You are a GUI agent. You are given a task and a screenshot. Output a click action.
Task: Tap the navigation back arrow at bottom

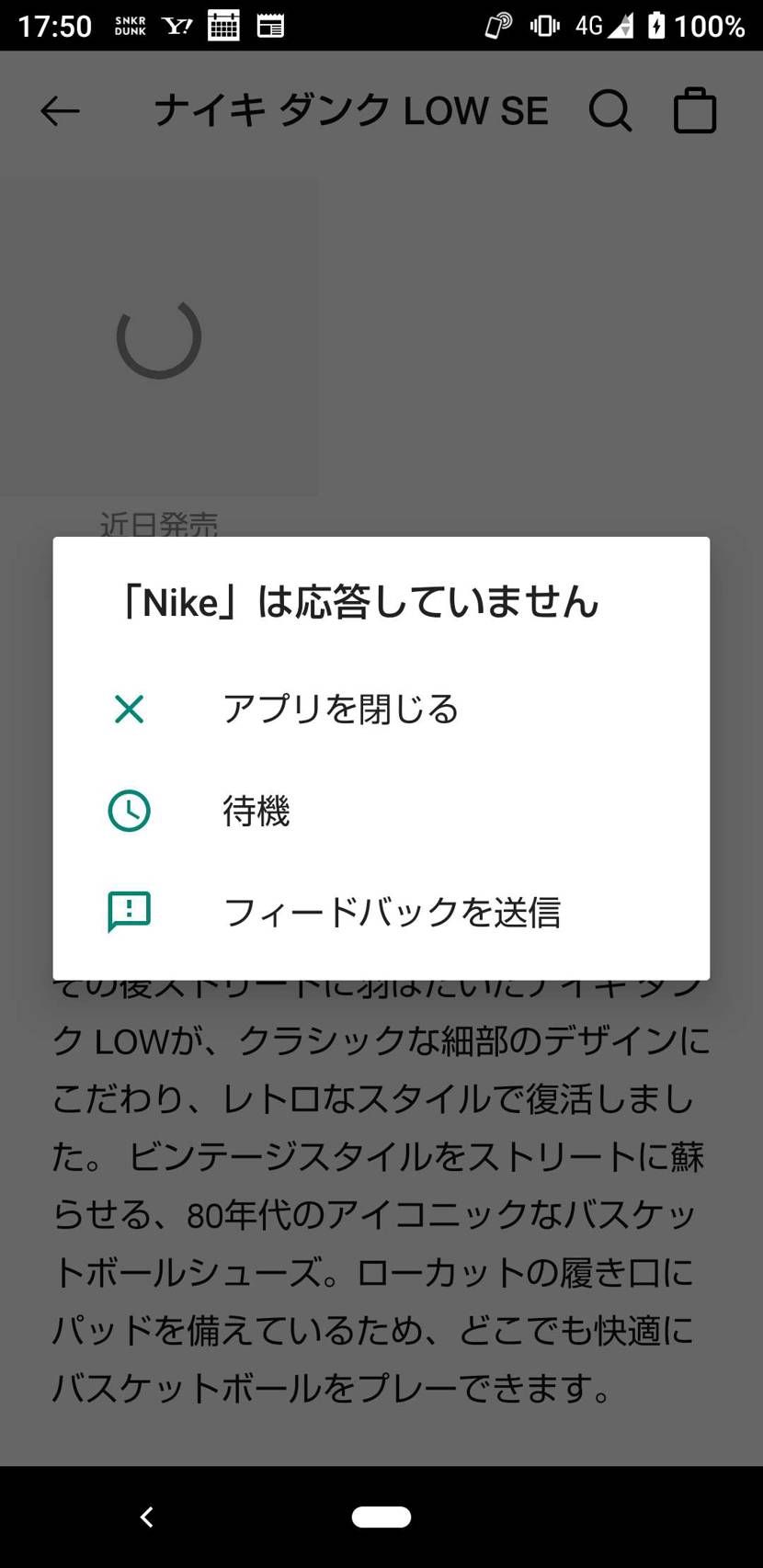pyautogui.click(x=146, y=1517)
